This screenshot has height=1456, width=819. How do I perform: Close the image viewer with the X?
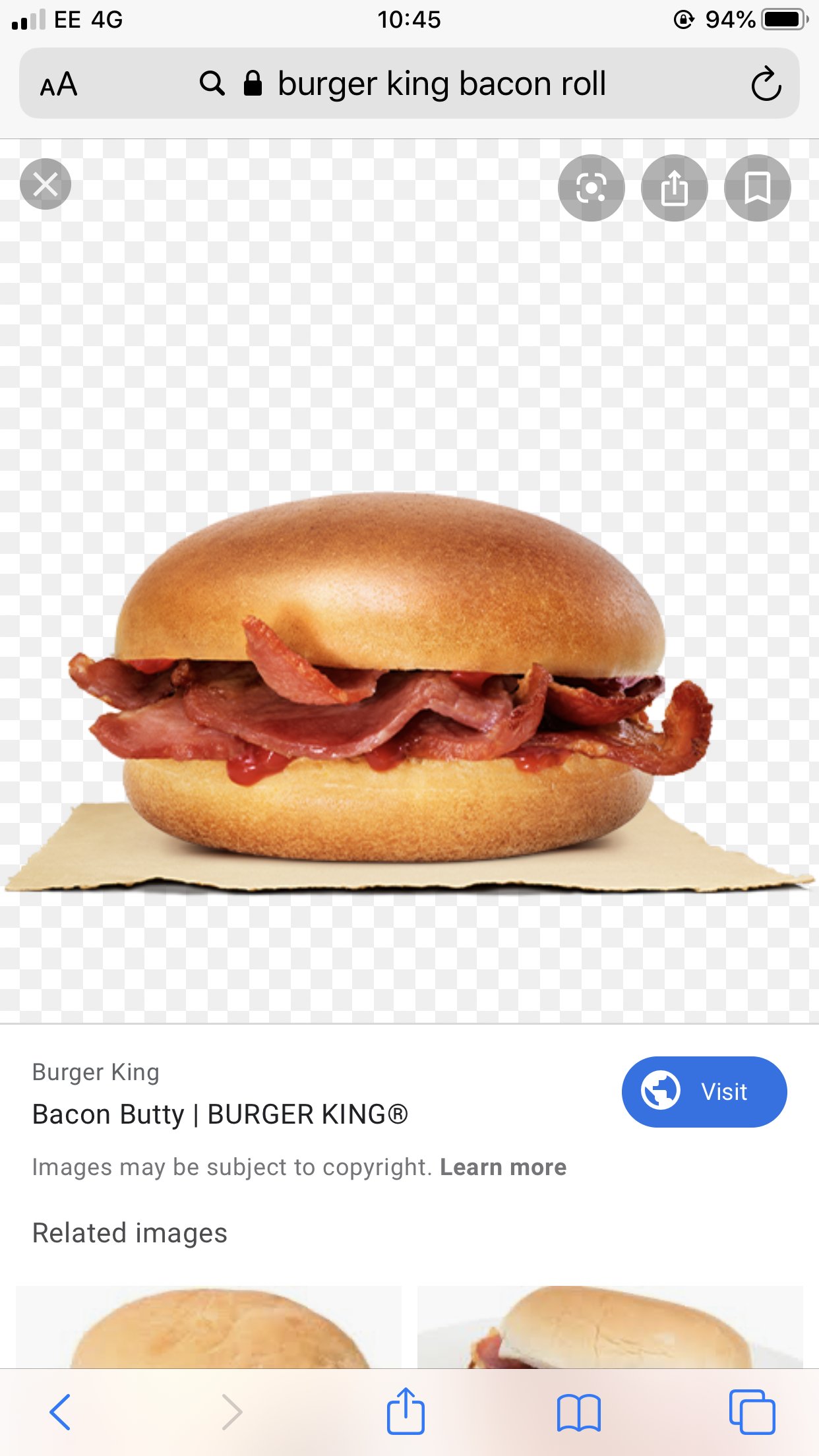[x=45, y=184]
